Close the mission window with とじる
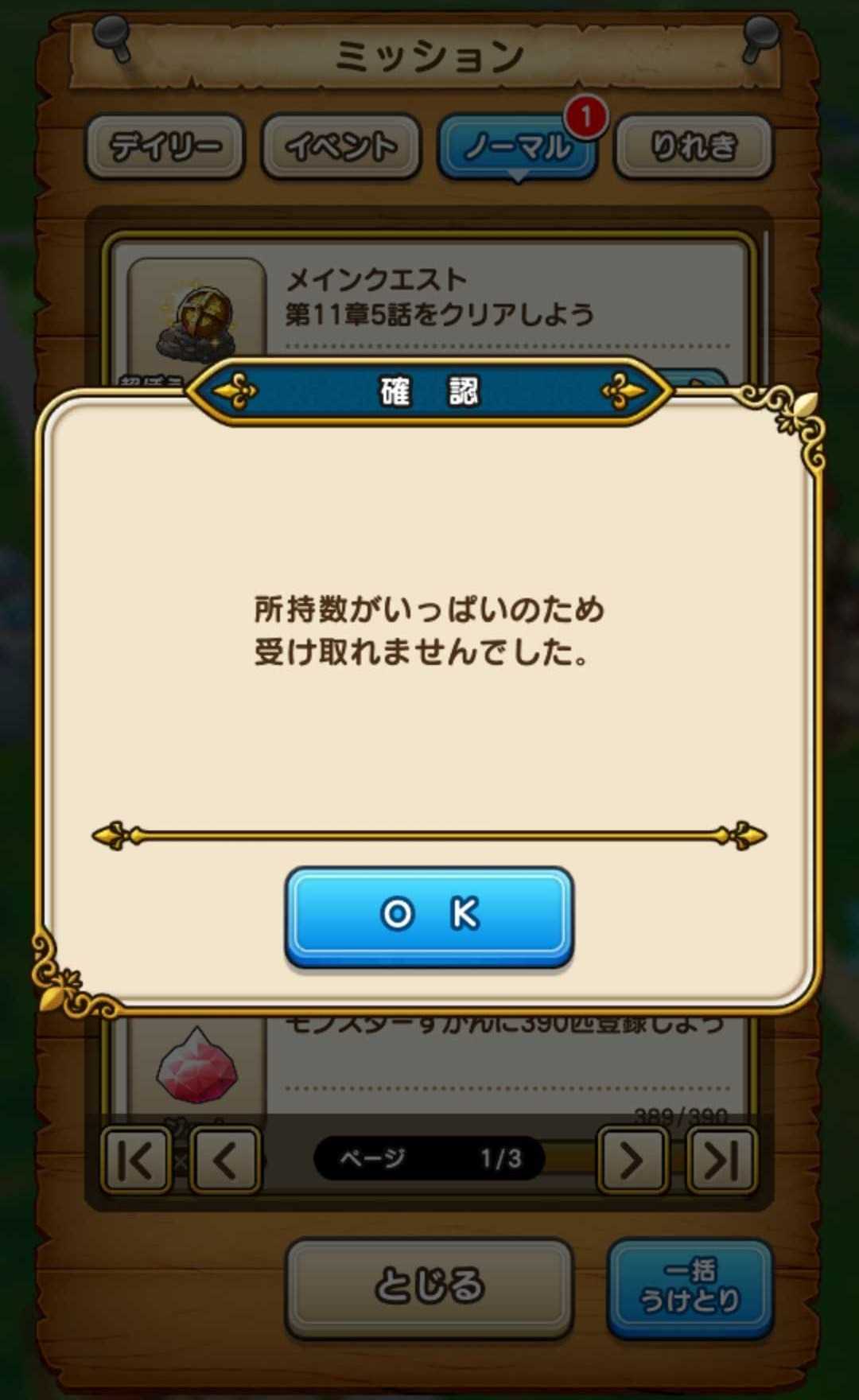 tap(429, 1288)
